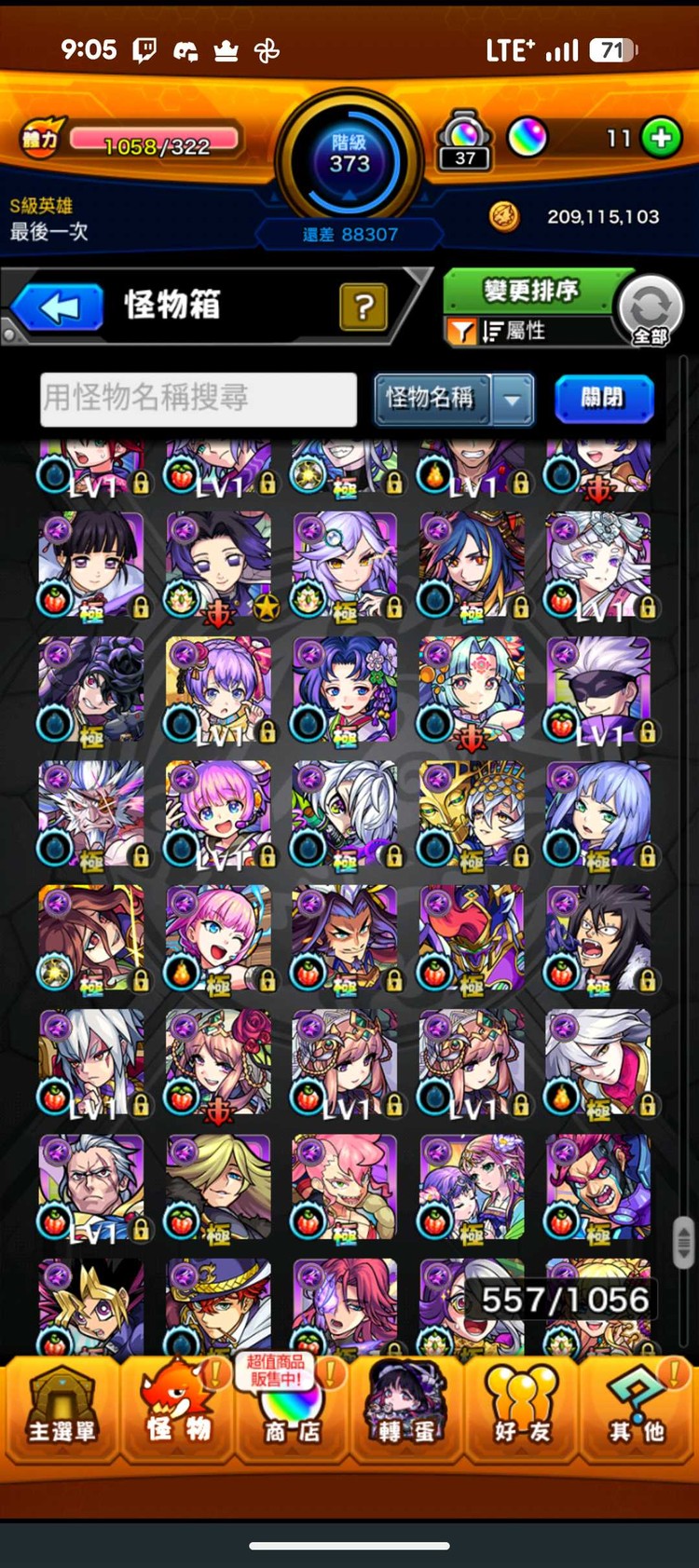This screenshot has width=699, height=1568.
Task: Open the 其他 others tab
Action: pos(638,1409)
